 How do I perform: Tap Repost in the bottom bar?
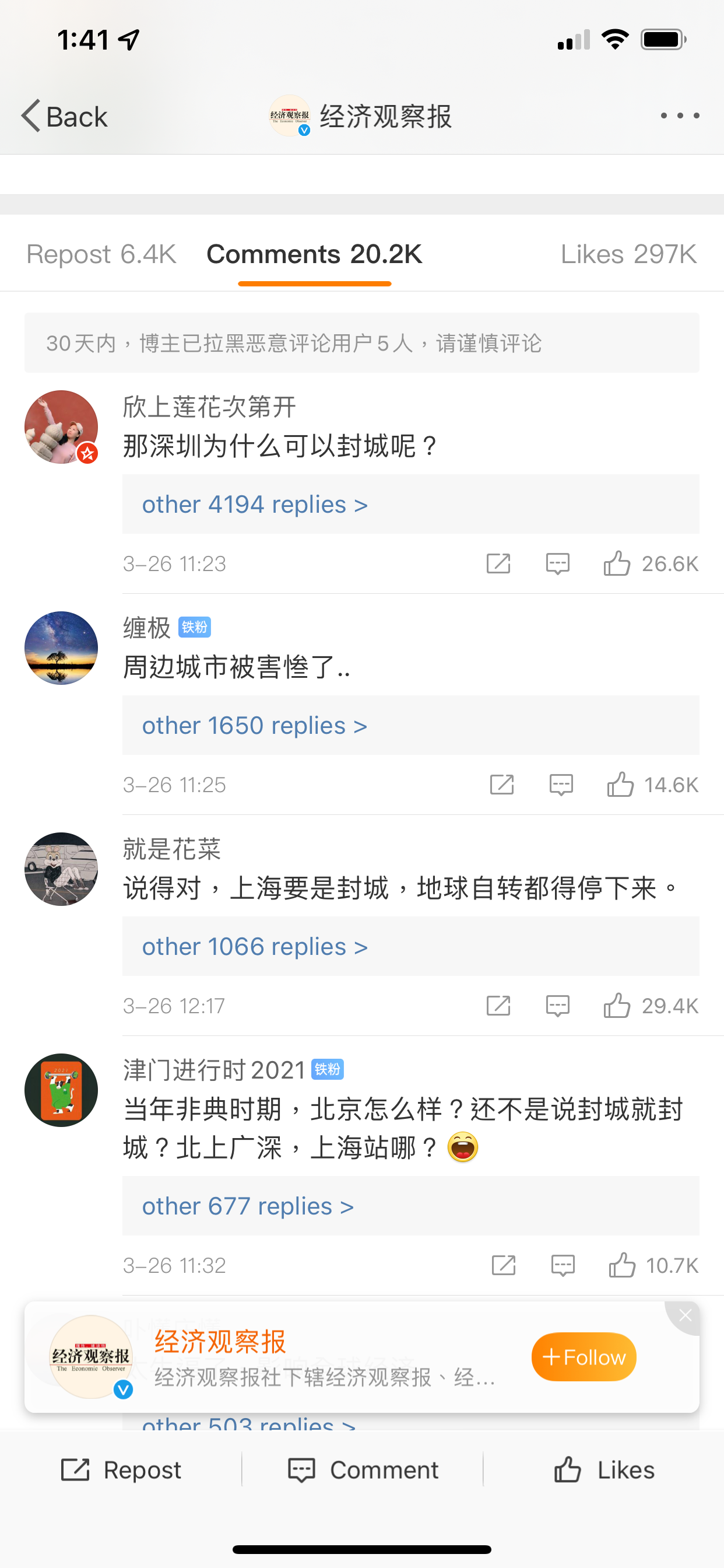pos(121,1469)
